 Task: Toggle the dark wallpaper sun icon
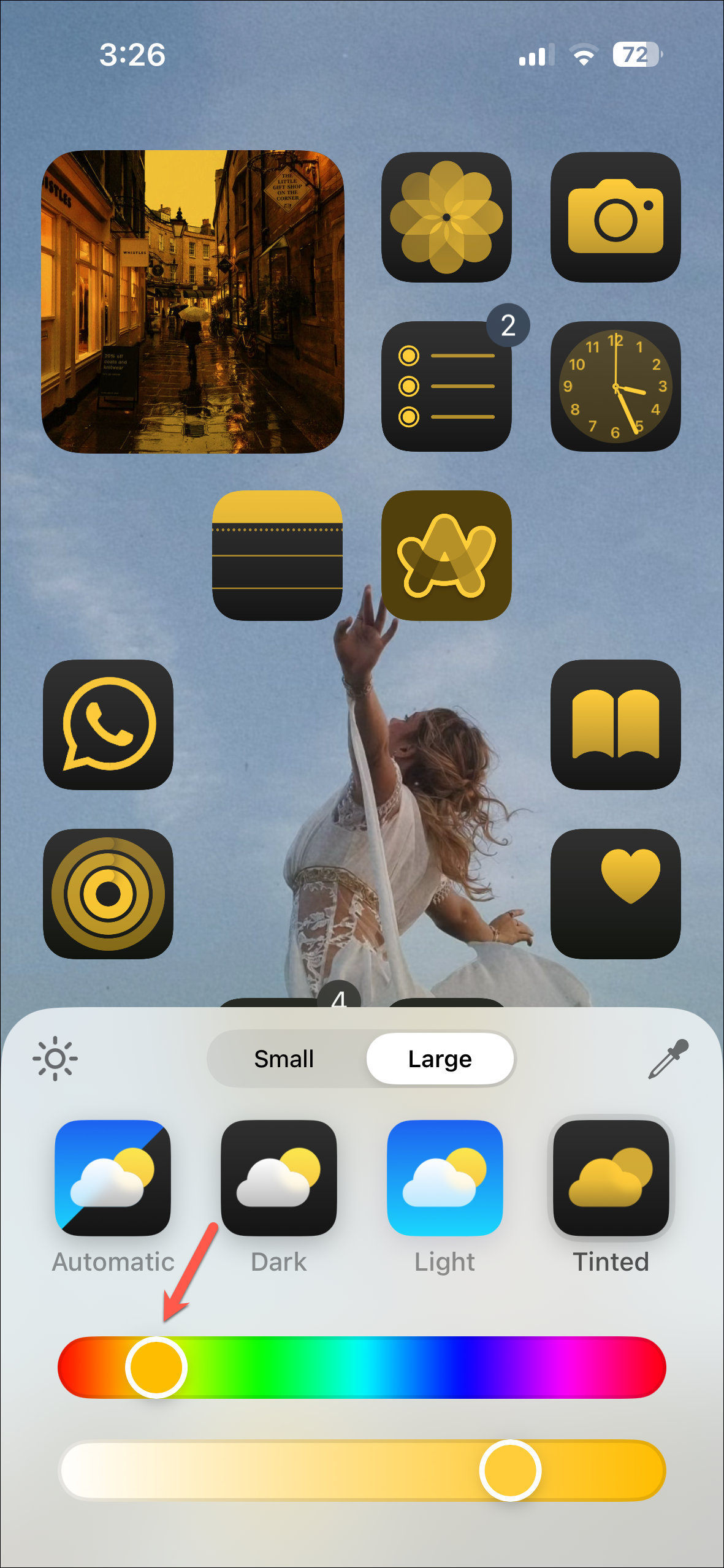pos(55,1059)
